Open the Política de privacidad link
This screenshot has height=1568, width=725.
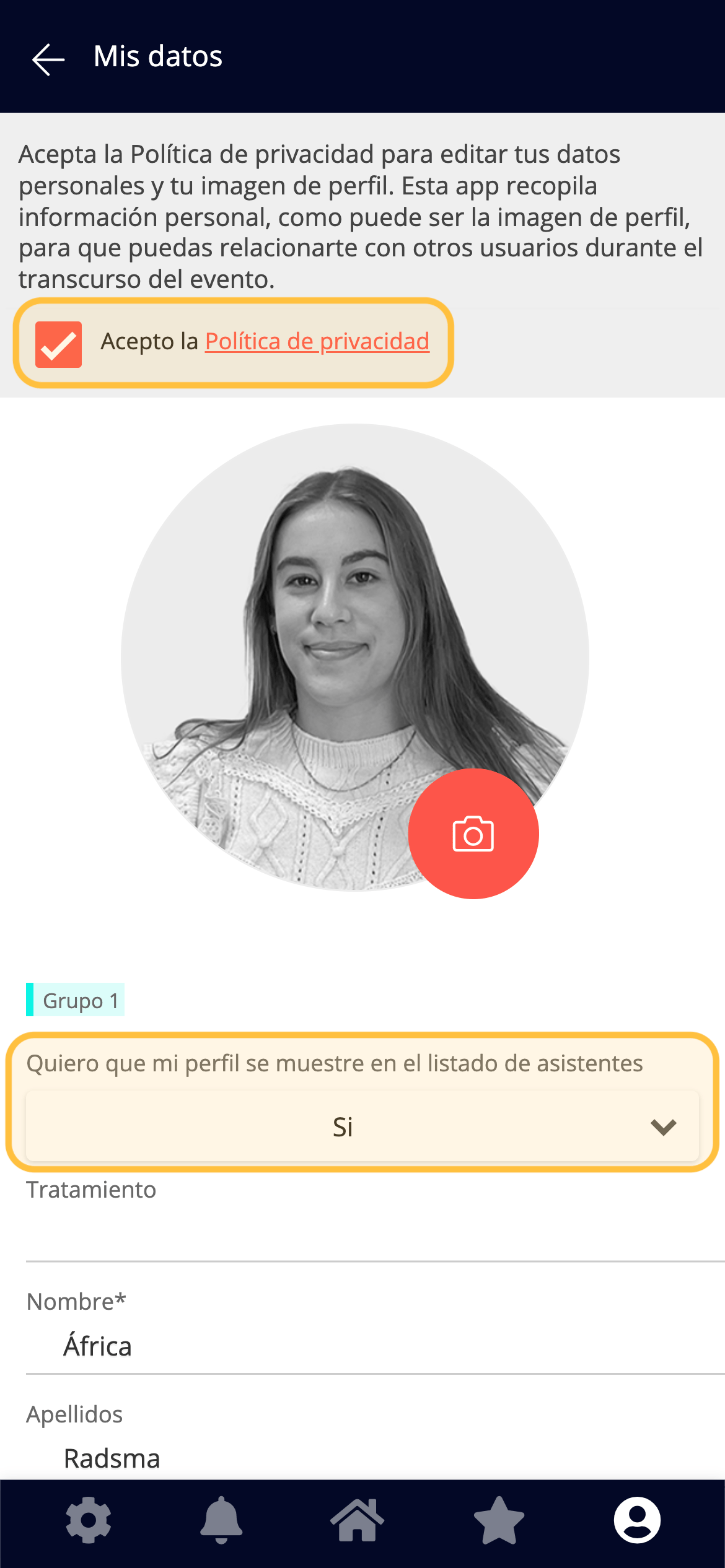tap(317, 341)
